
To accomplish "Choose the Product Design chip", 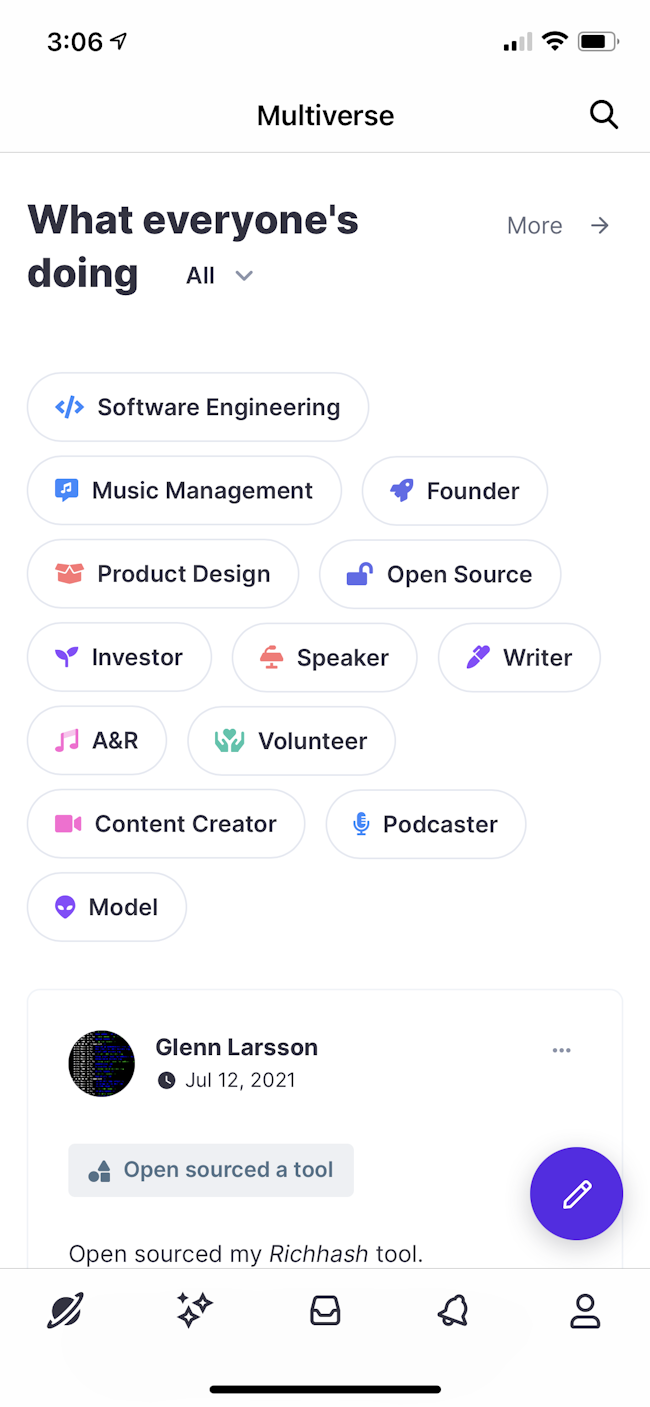I will (163, 574).
